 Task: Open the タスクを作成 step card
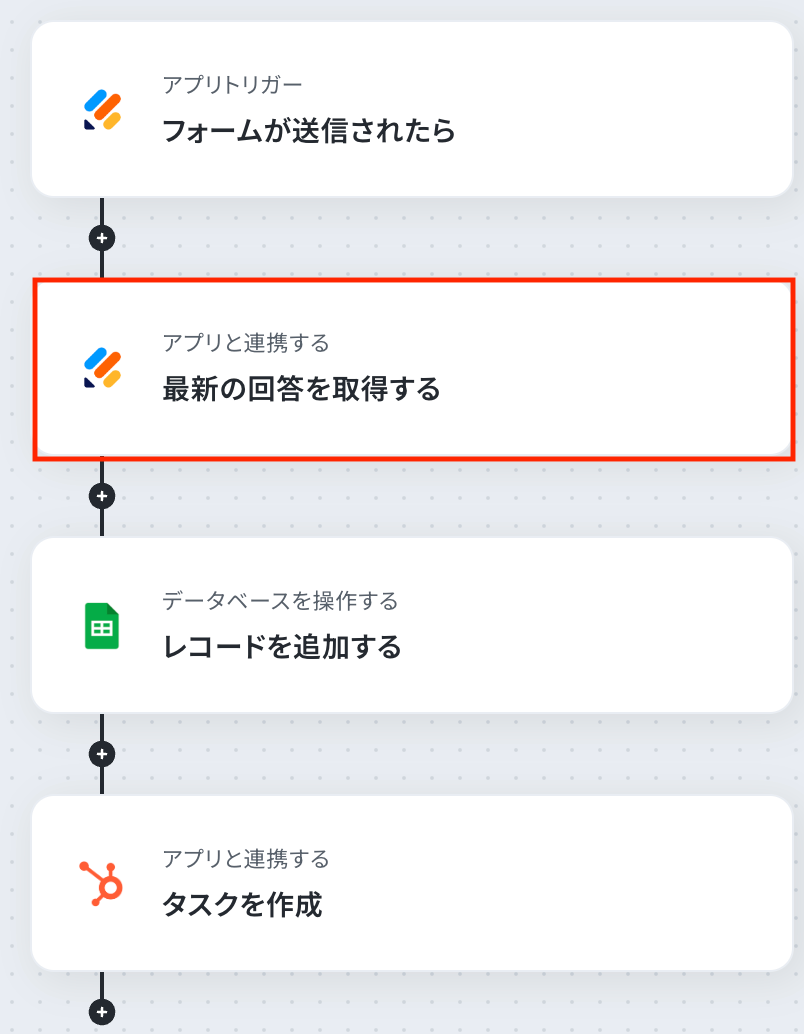coord(411,883)
